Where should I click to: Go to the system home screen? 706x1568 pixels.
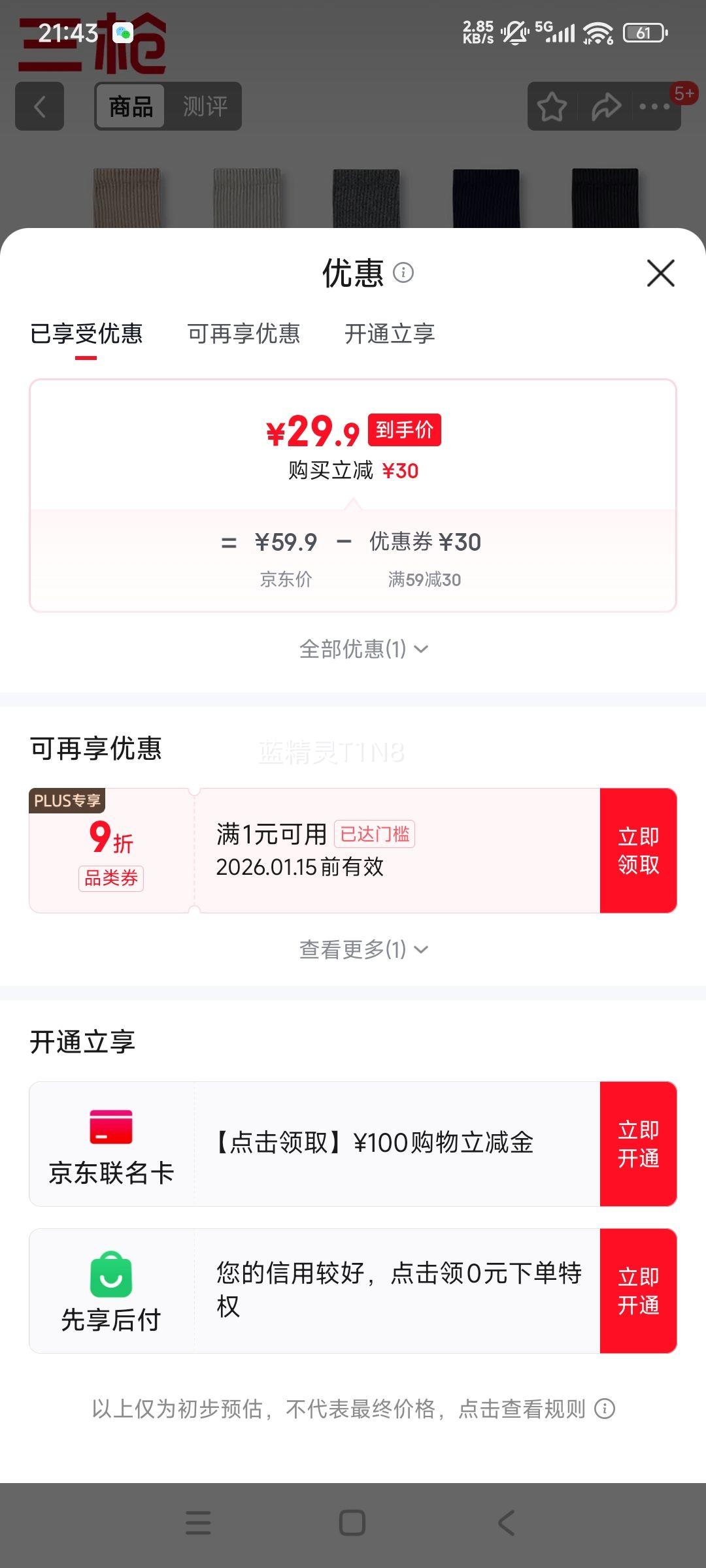[352, 1522]
